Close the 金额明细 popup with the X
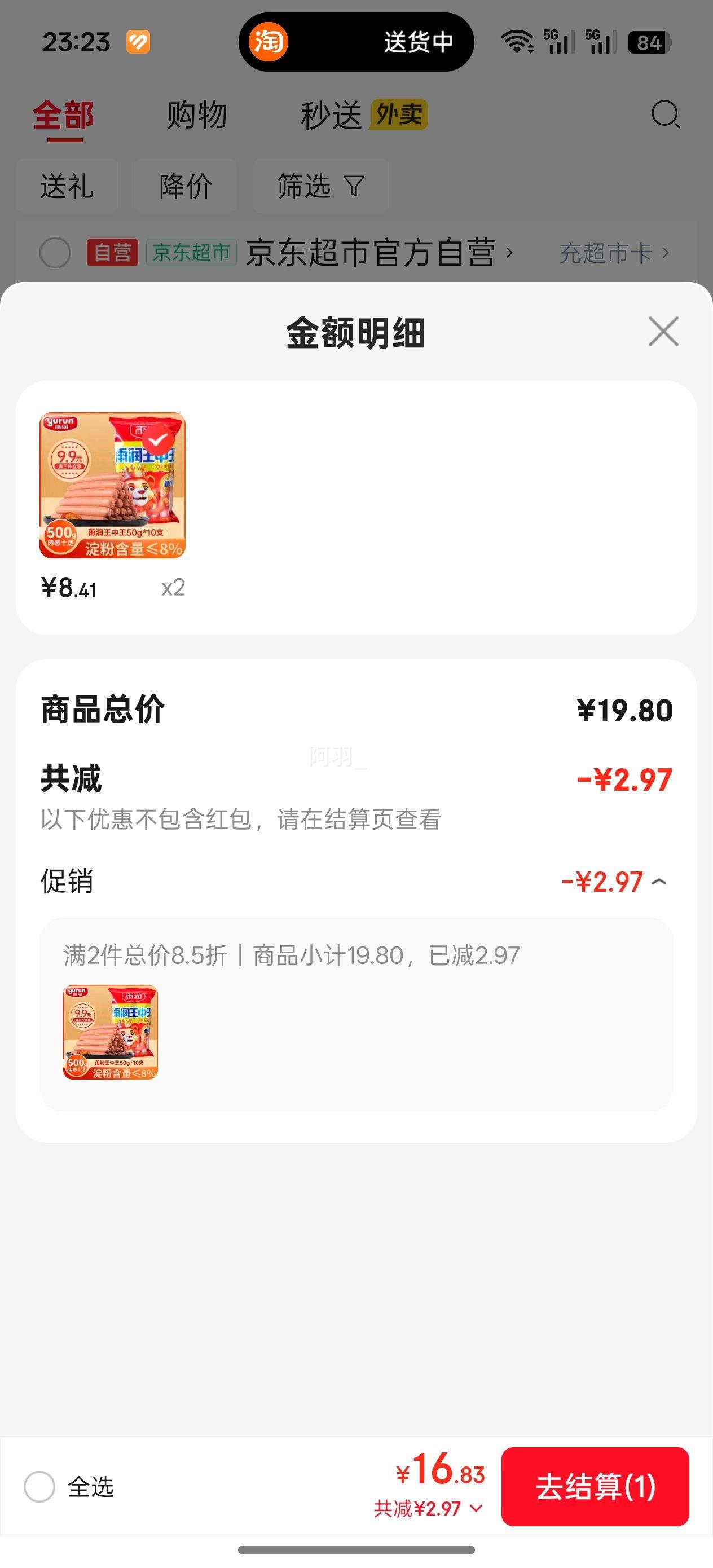This screenshot has width=713, height=1568. [x=663, y=332]
